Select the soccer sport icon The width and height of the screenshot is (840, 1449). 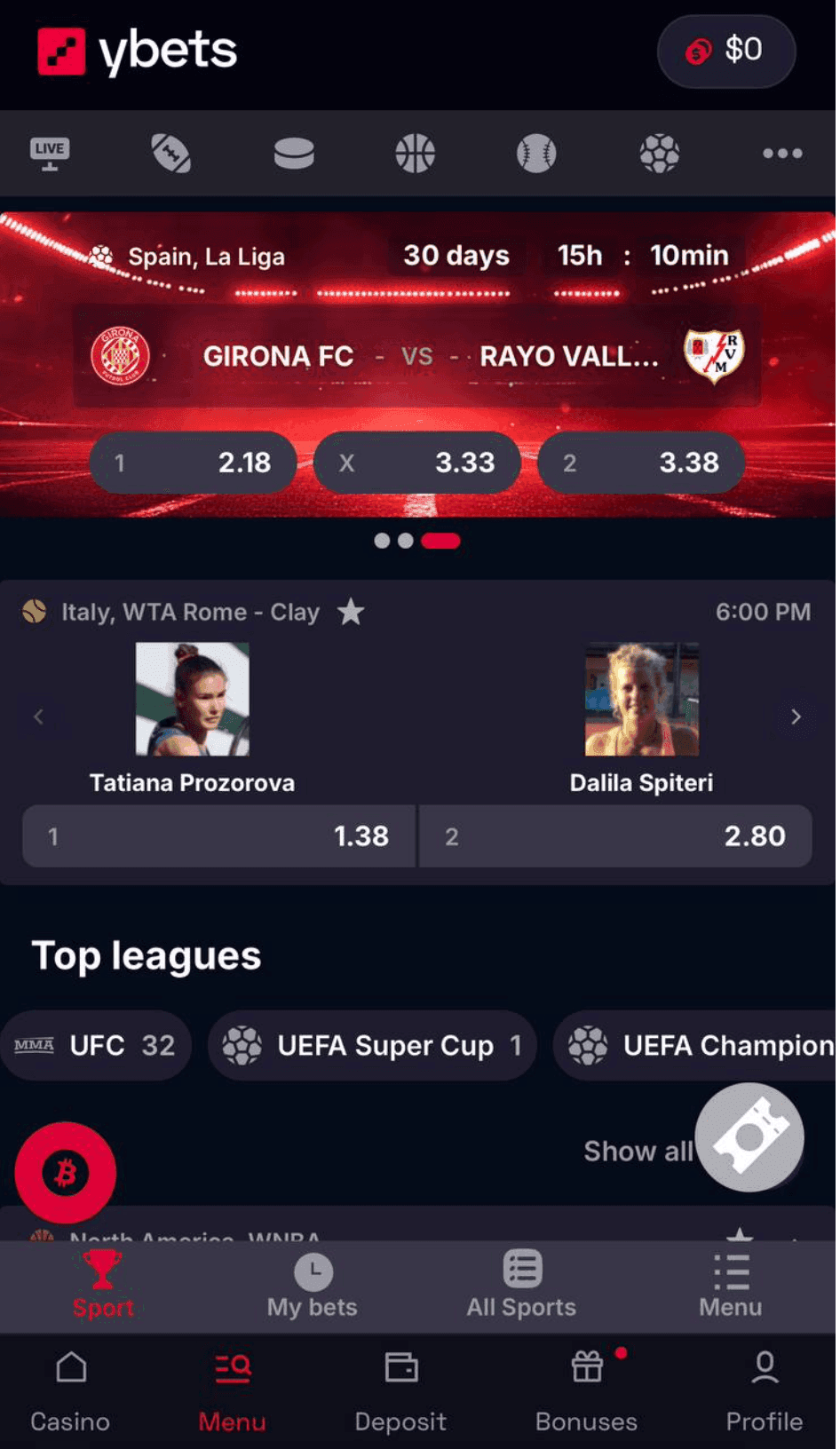[659, 153]
